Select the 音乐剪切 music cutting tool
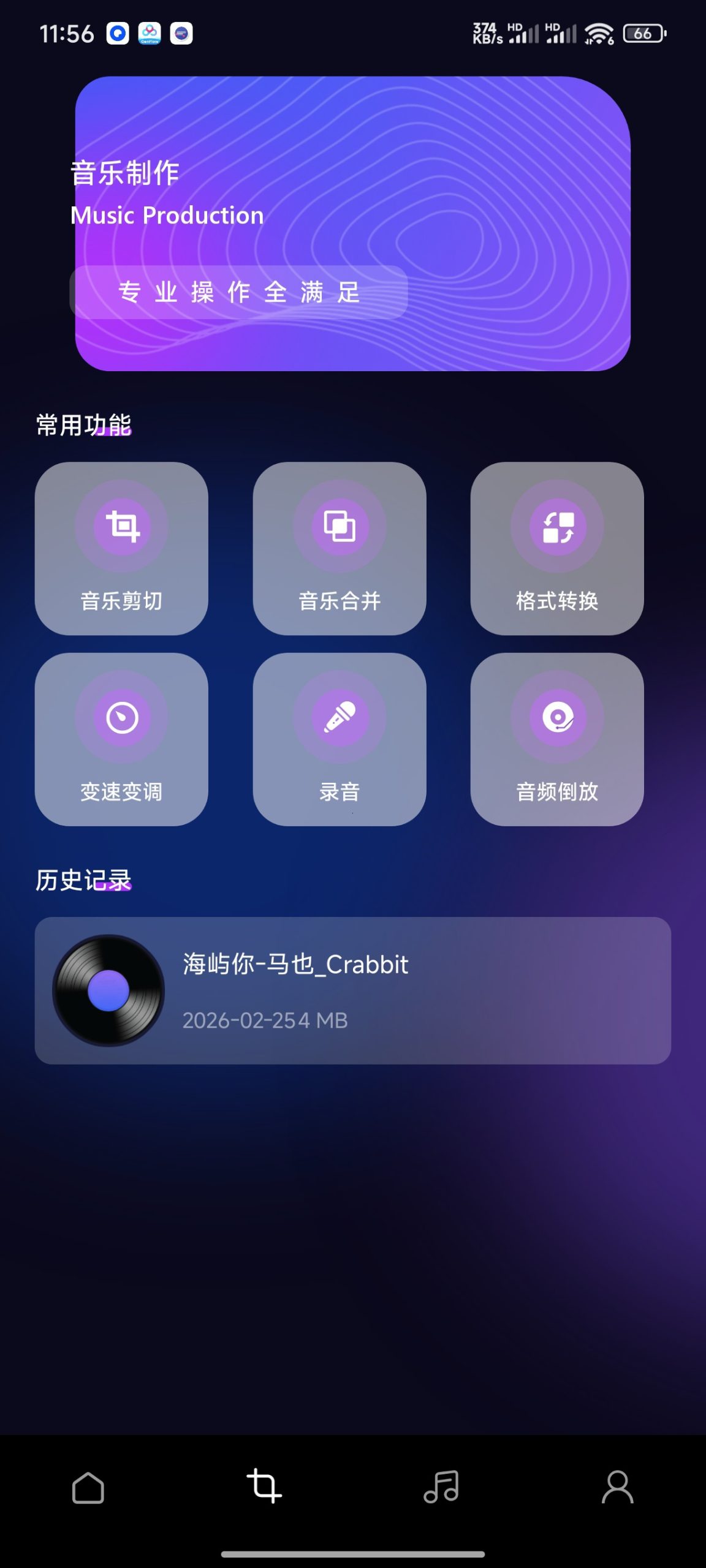706x1568 pixels. (121, 551)
